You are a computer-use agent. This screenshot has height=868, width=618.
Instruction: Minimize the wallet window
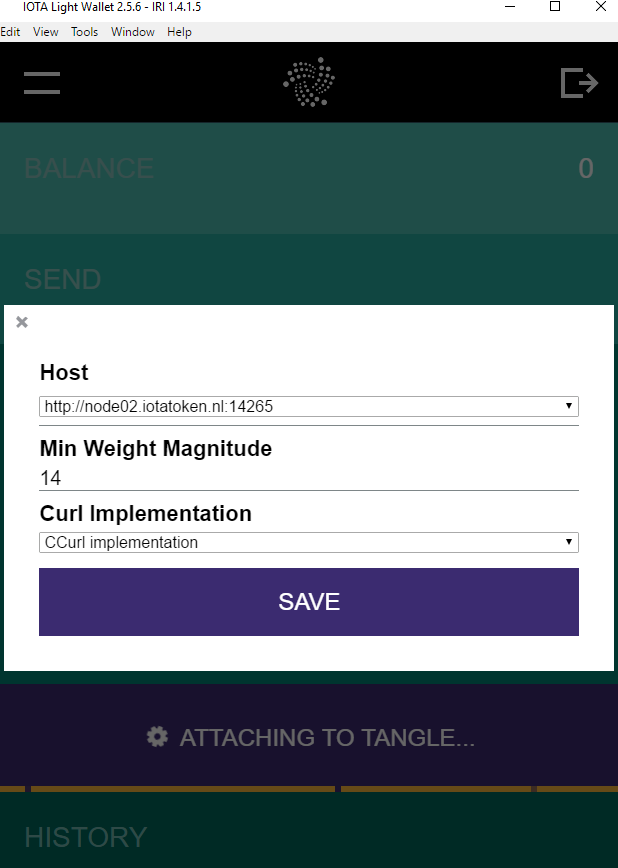click(x=510, y=7)
